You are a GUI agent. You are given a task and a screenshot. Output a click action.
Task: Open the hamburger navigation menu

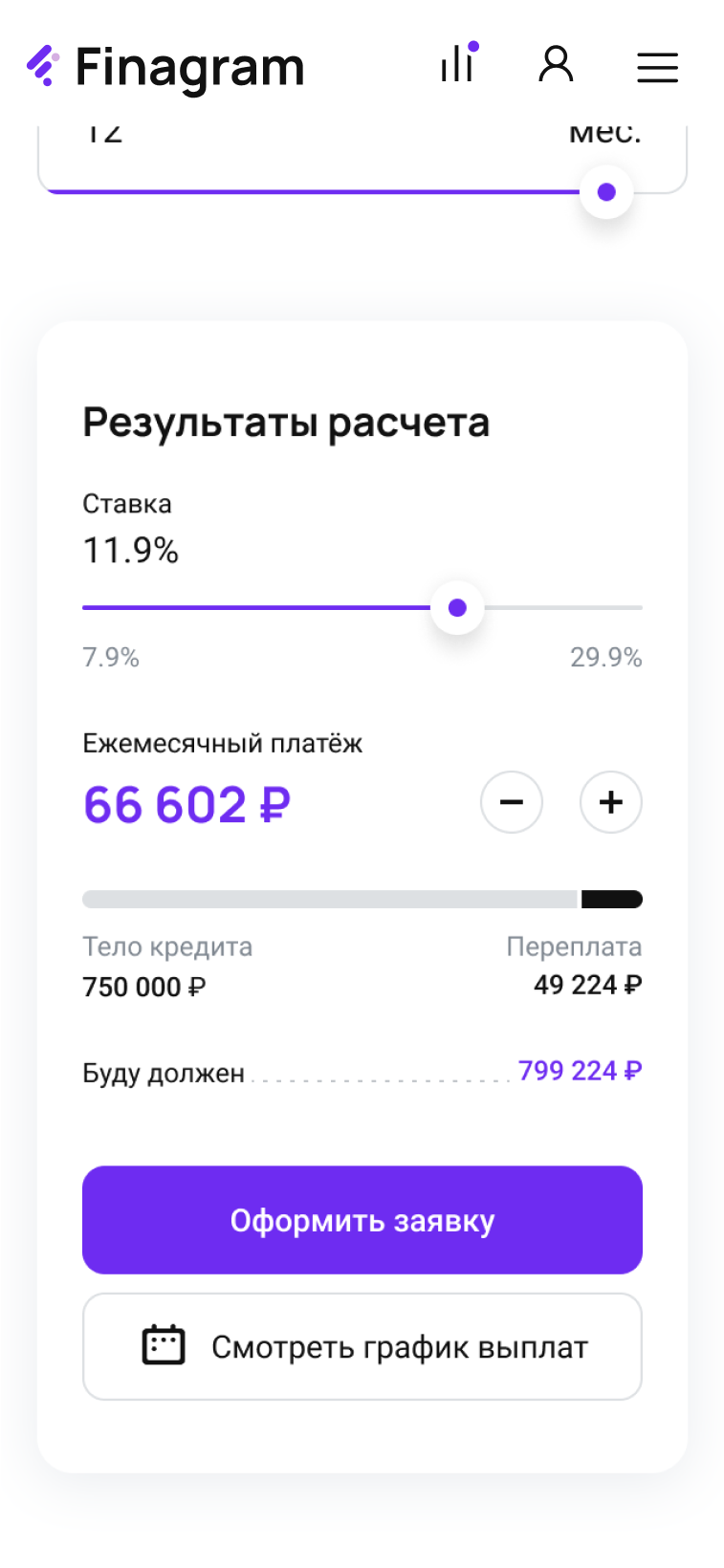click(657, 68)
